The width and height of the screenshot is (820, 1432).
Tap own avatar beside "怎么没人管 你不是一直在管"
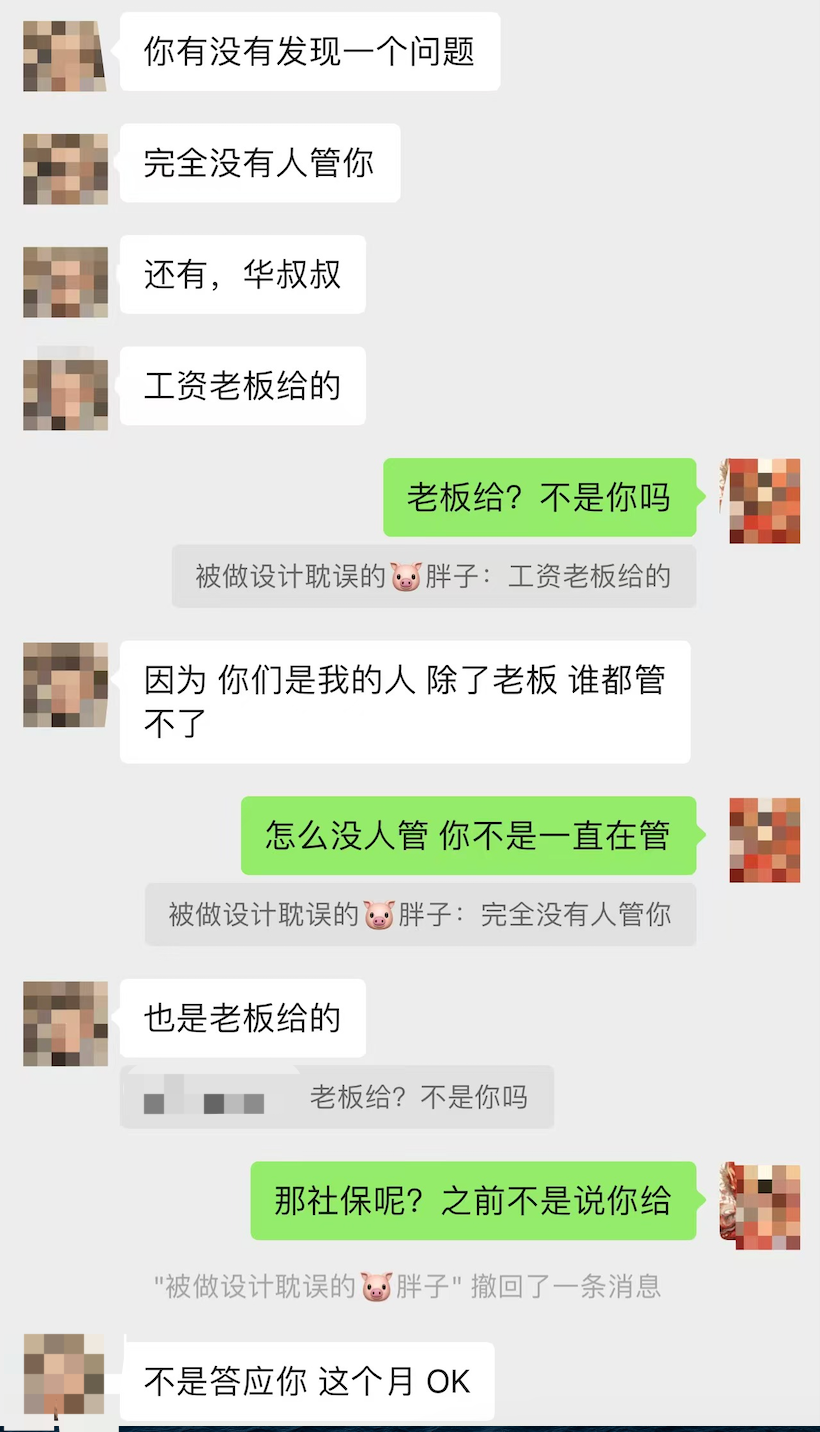(764, 840)
